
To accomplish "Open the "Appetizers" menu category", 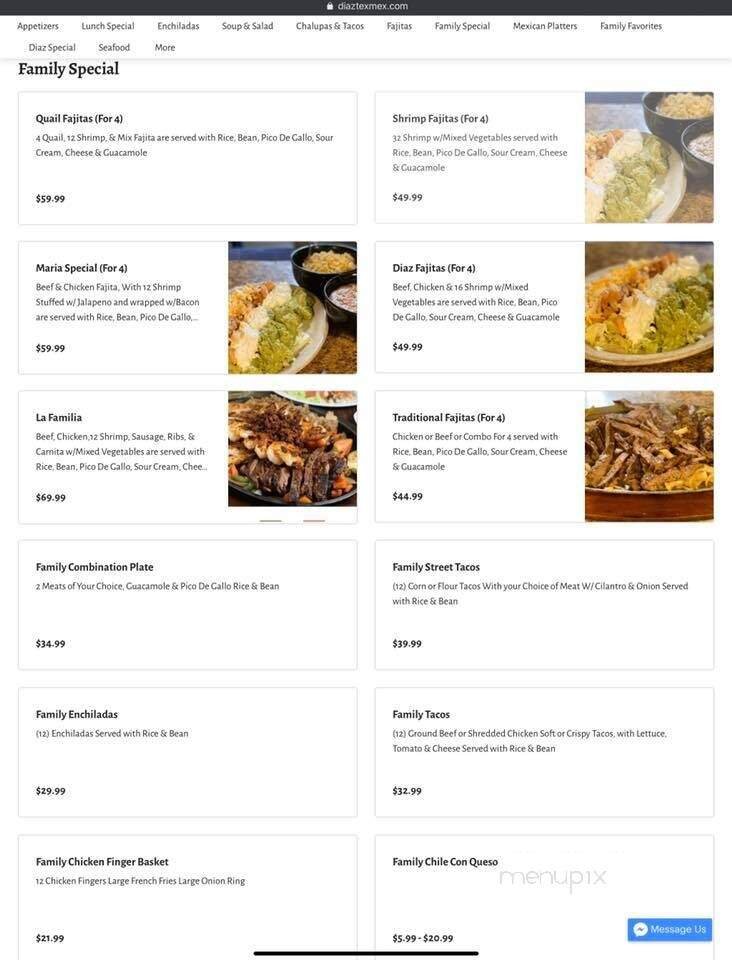I will click(38, 25).
